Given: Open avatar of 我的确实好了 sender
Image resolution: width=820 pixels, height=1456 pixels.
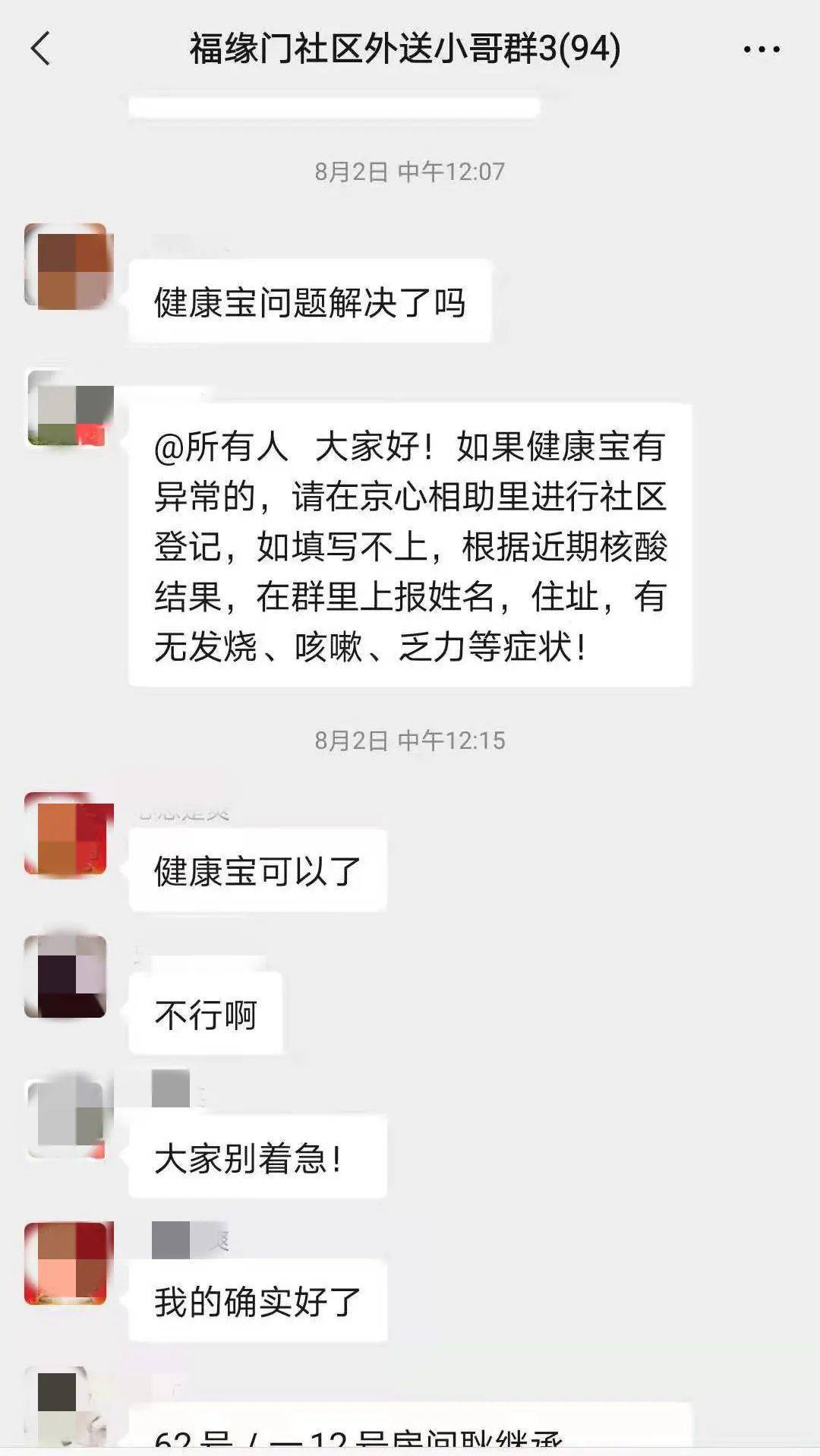Looking at the screenshot, I should pyautogui.click(x=68, y=1264).
